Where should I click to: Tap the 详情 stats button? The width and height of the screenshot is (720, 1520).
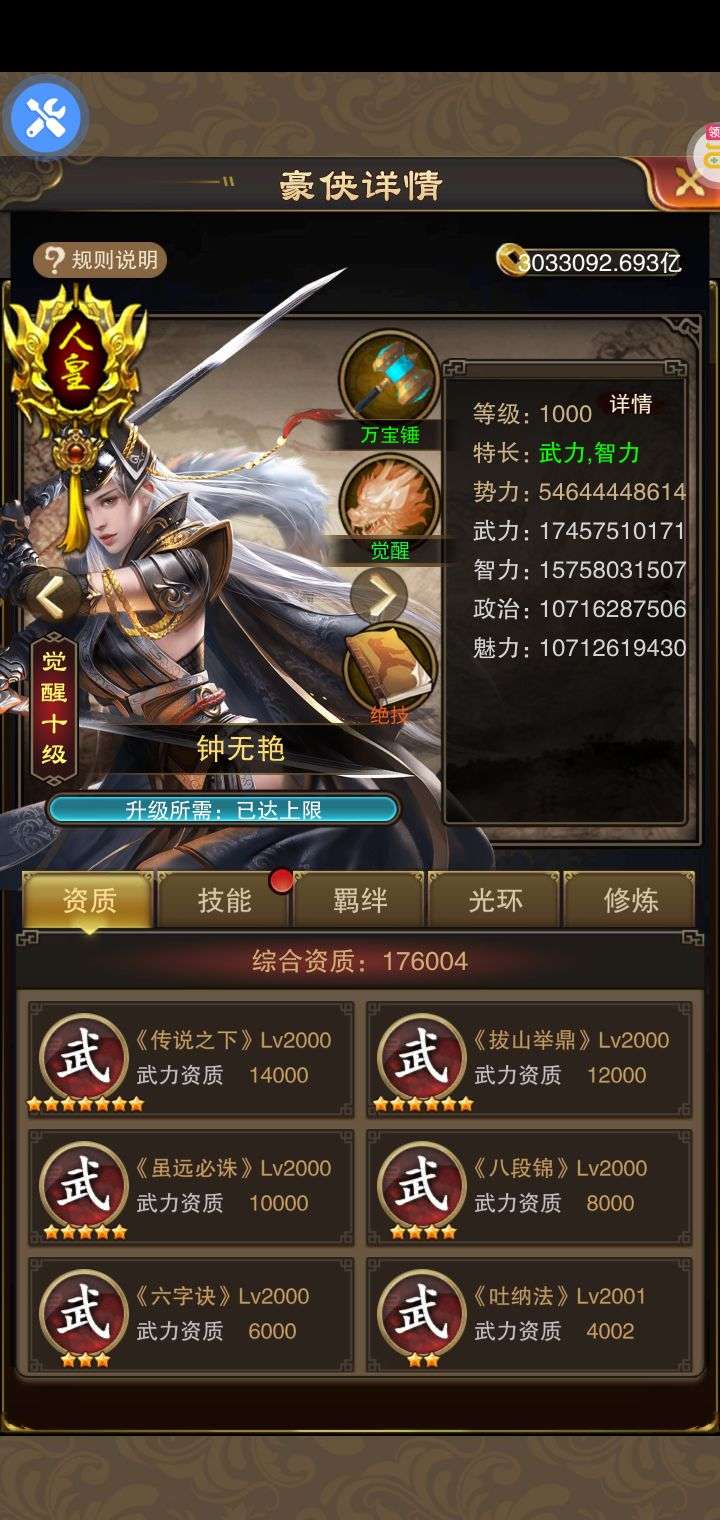[x=631, y=404]
